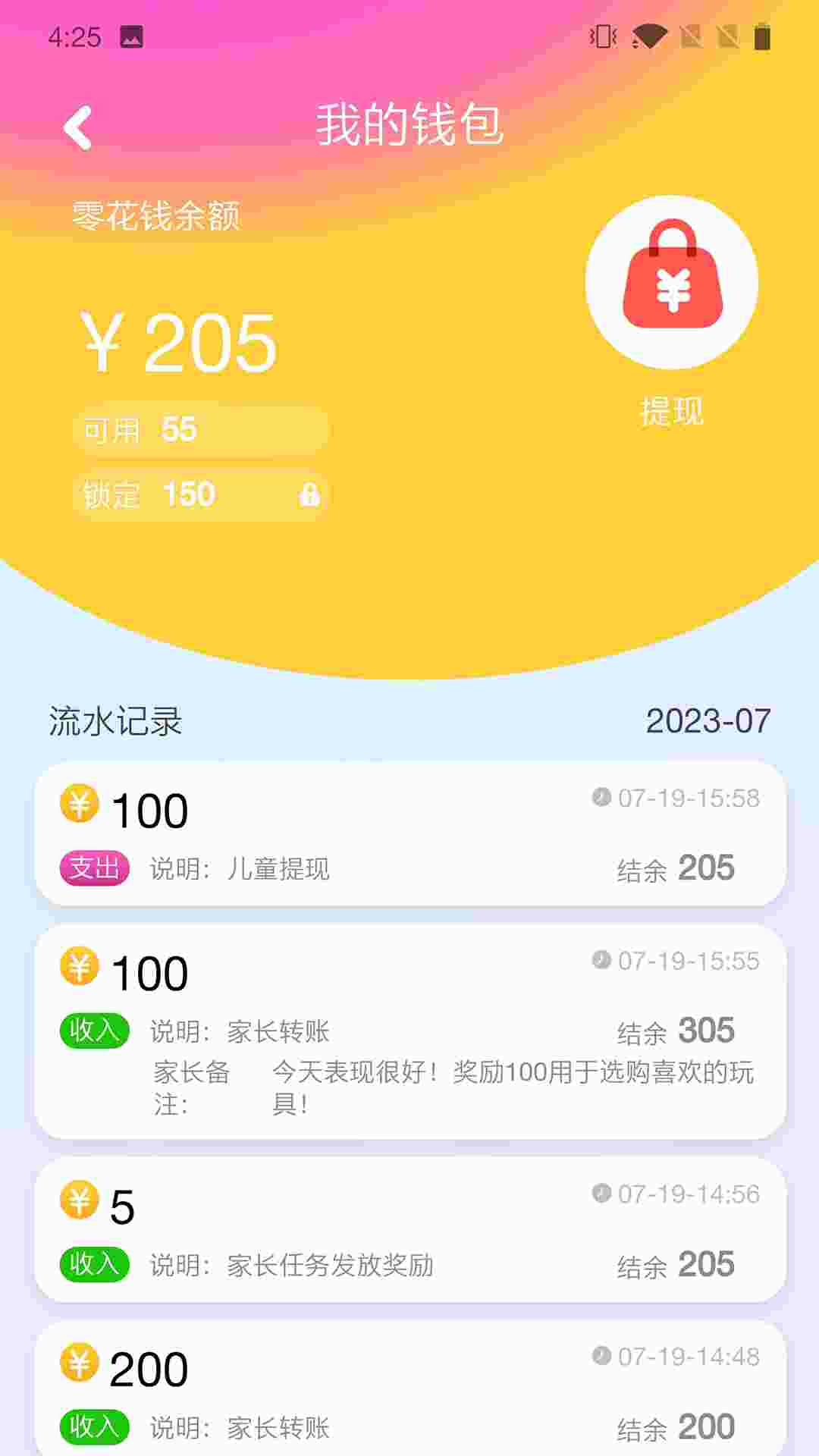Open the 07-19-15:55 家长转账 record
Screen dimensions: 819x1456
click(x=410, y=1031)
